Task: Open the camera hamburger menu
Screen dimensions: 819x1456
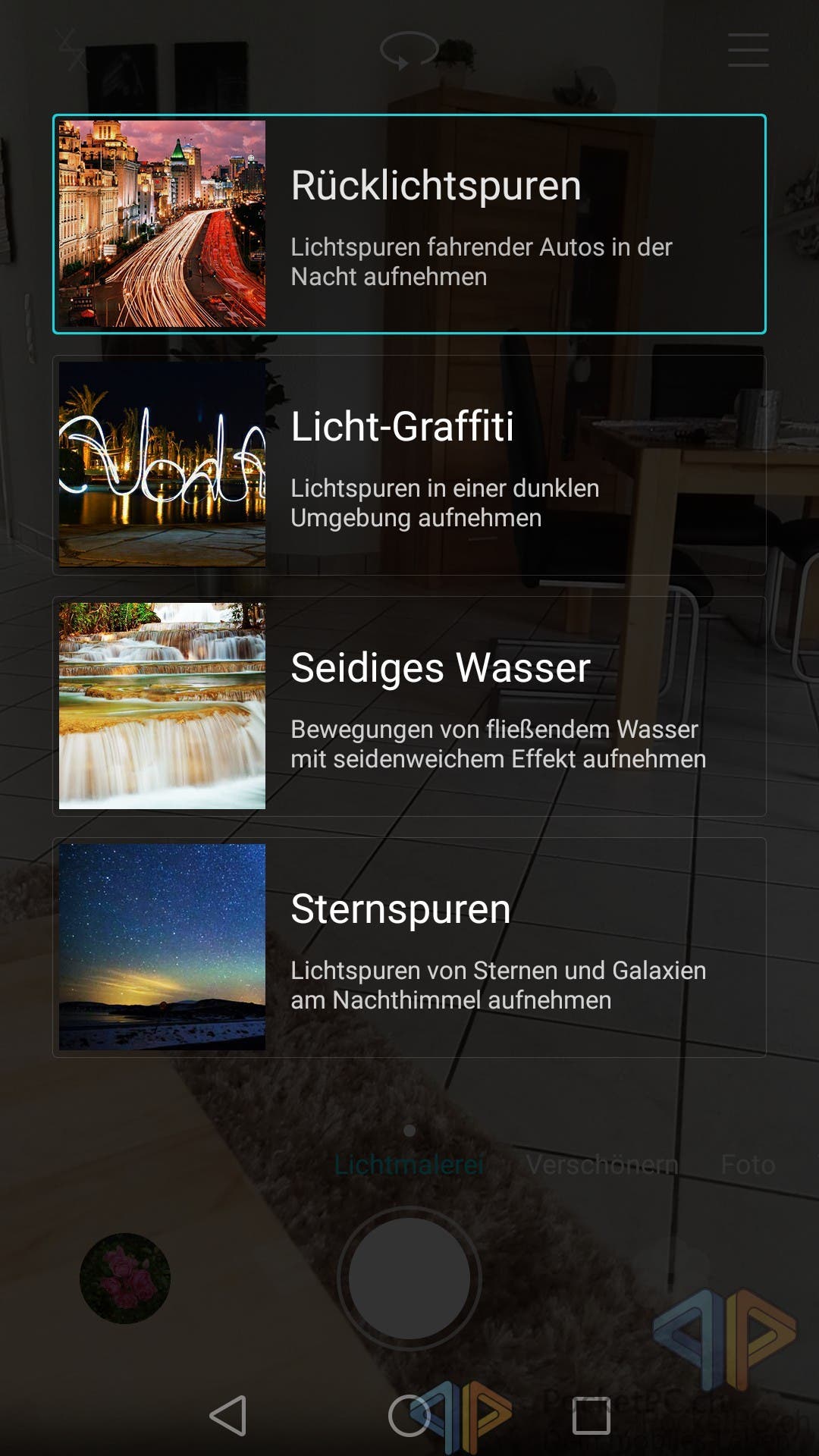Action: pos(748,50)
